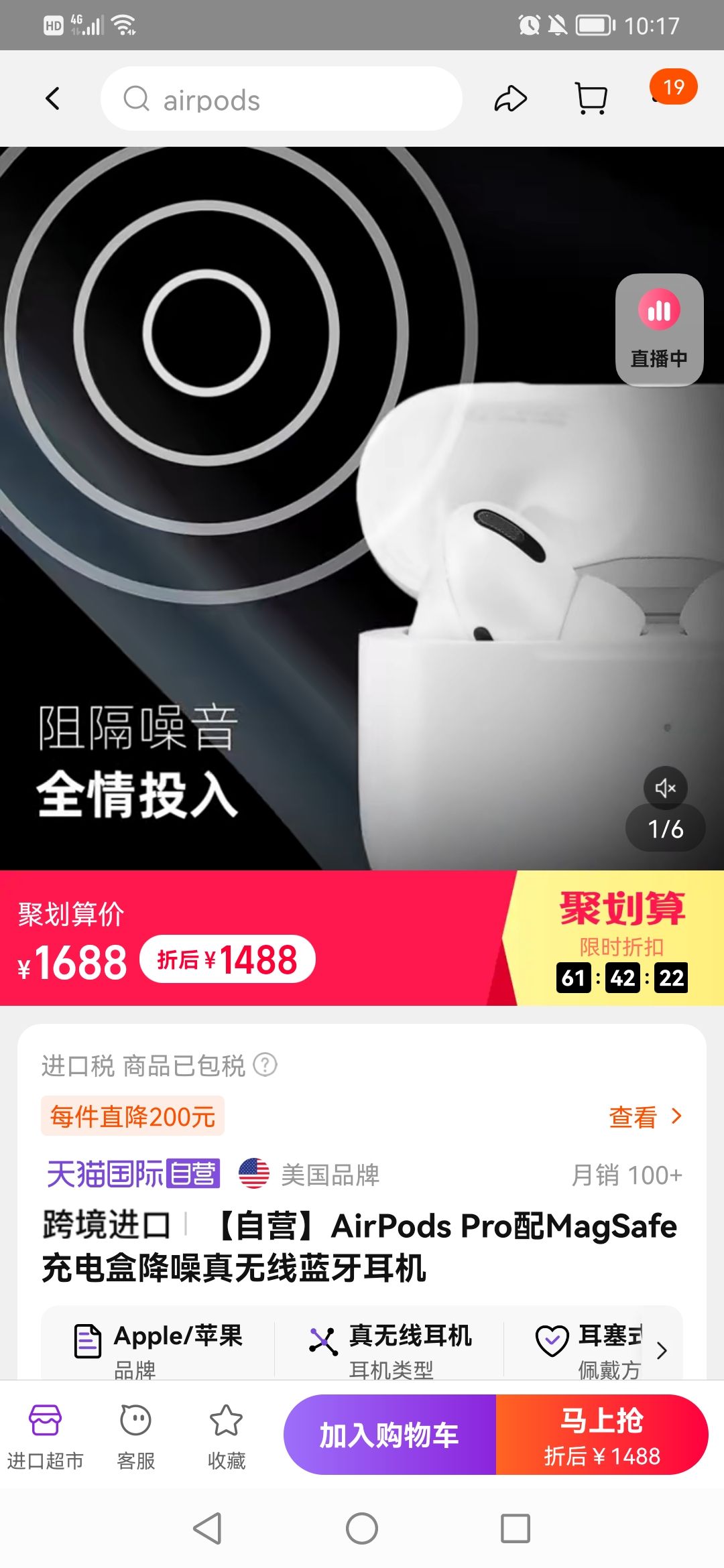Tap 查看 to view the 200元 discount

(x=645, y=1116)
